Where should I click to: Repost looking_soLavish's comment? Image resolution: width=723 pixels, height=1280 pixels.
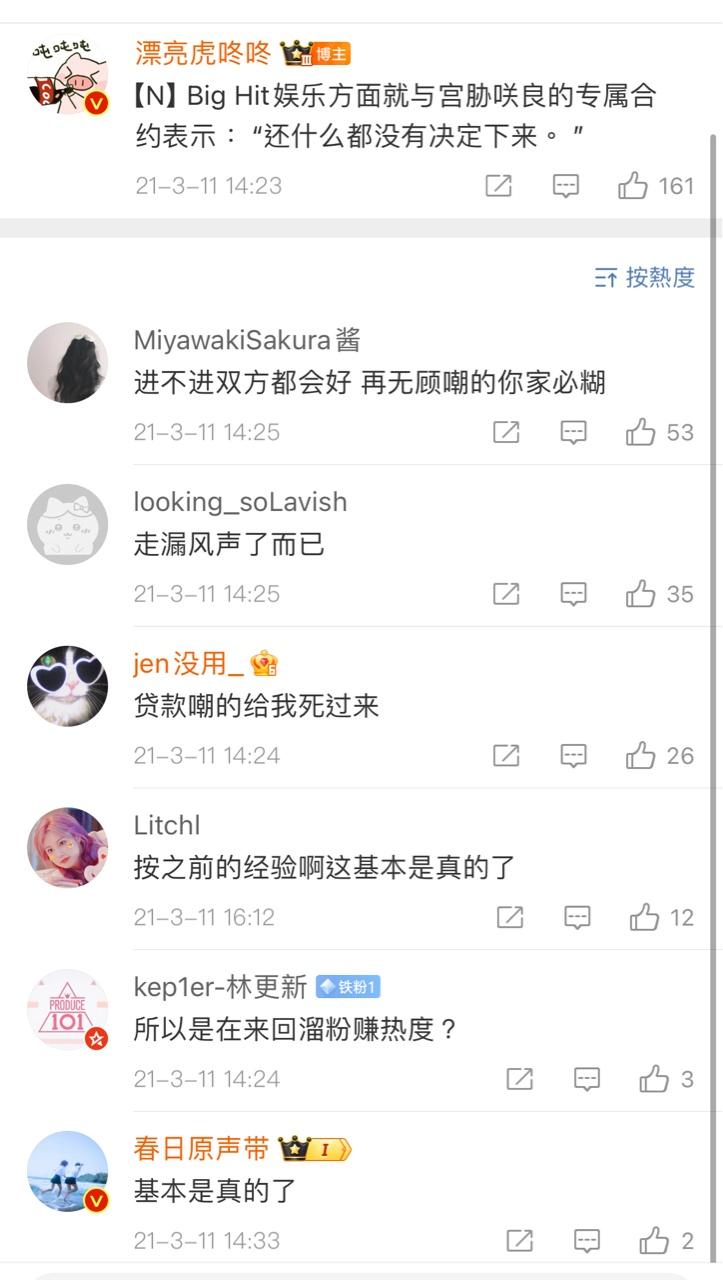(506, 594)
